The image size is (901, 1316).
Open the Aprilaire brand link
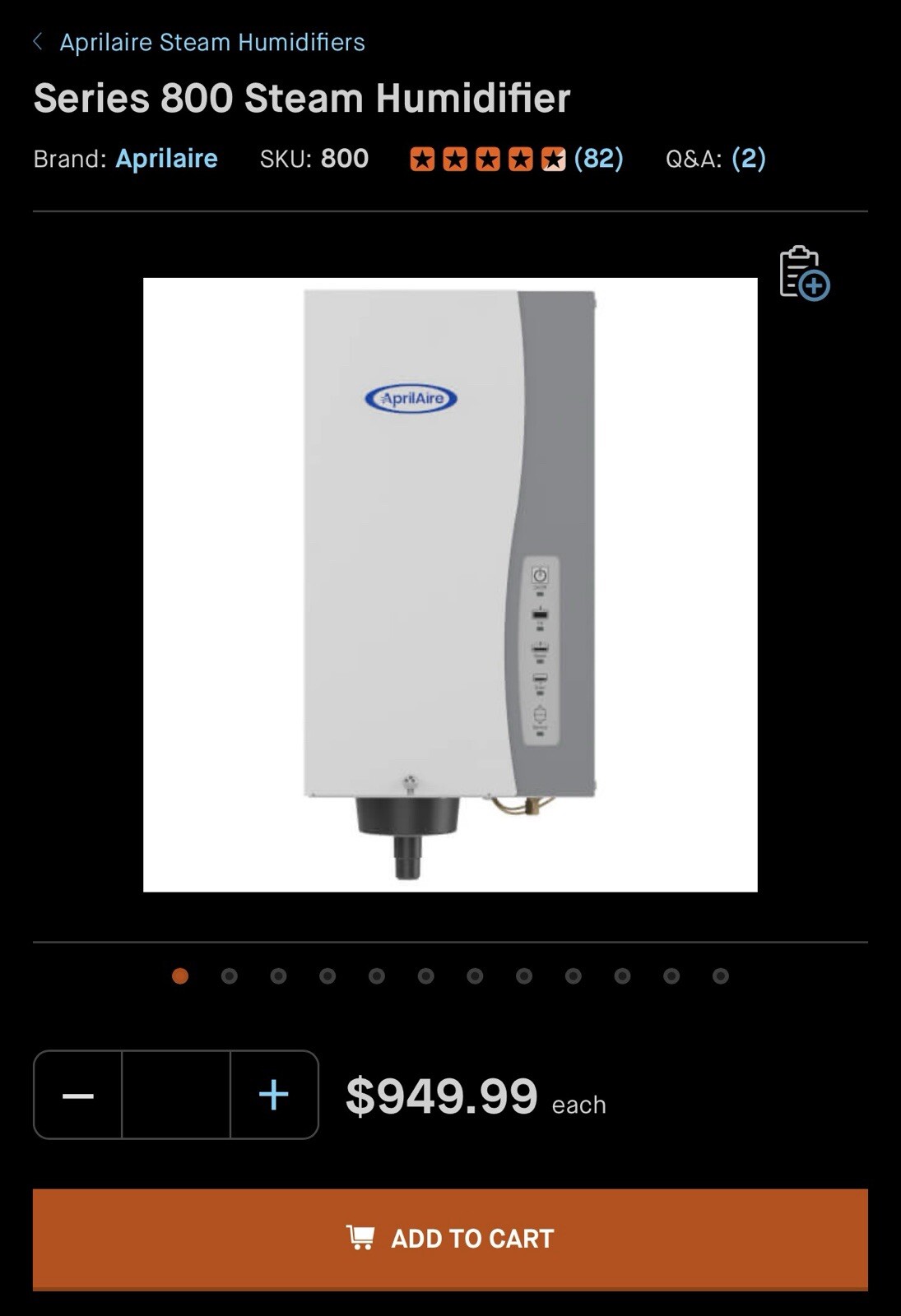(166, 160)
